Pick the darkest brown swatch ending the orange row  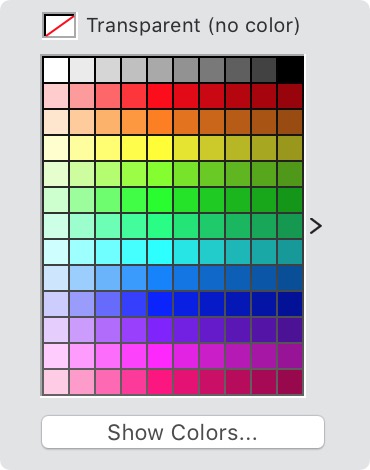(x=290, y=122)
